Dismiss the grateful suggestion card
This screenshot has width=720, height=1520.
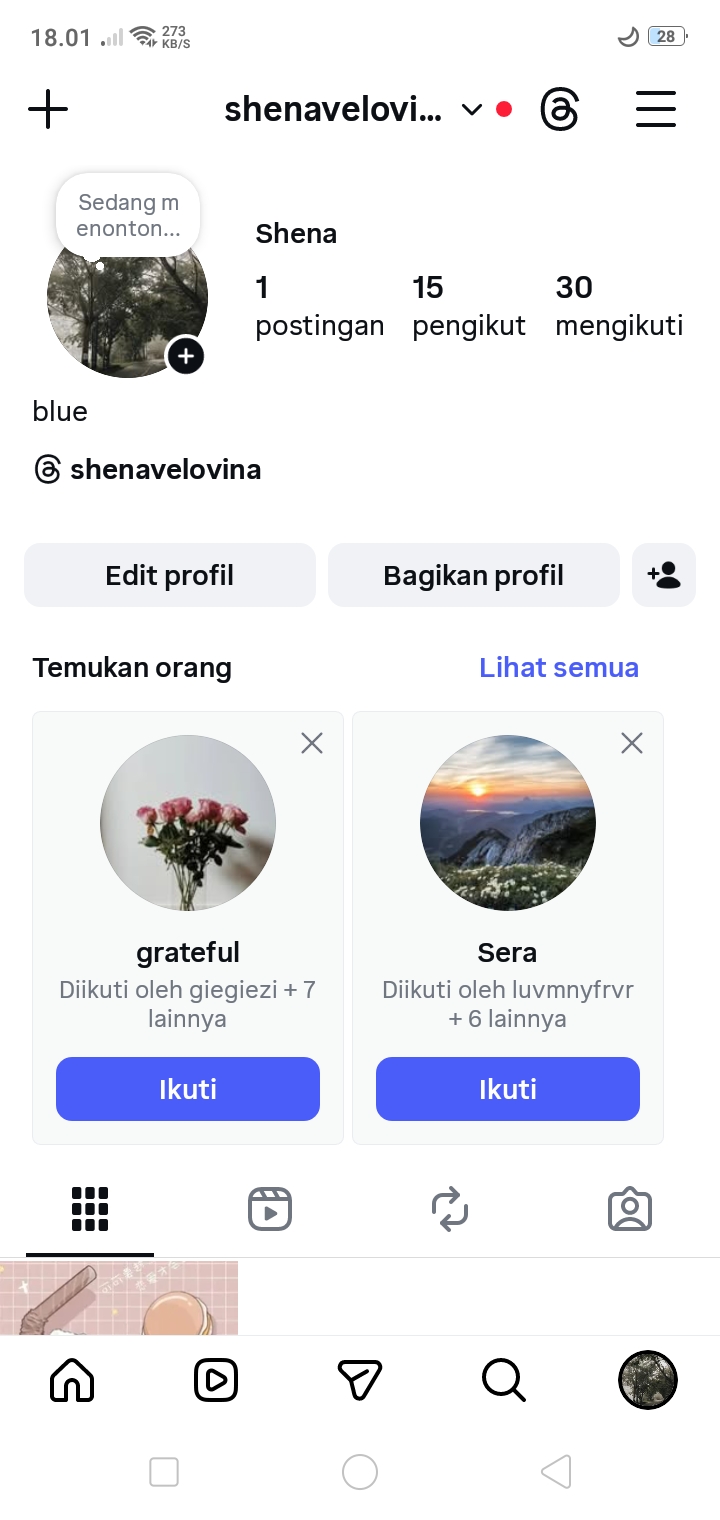312,743
